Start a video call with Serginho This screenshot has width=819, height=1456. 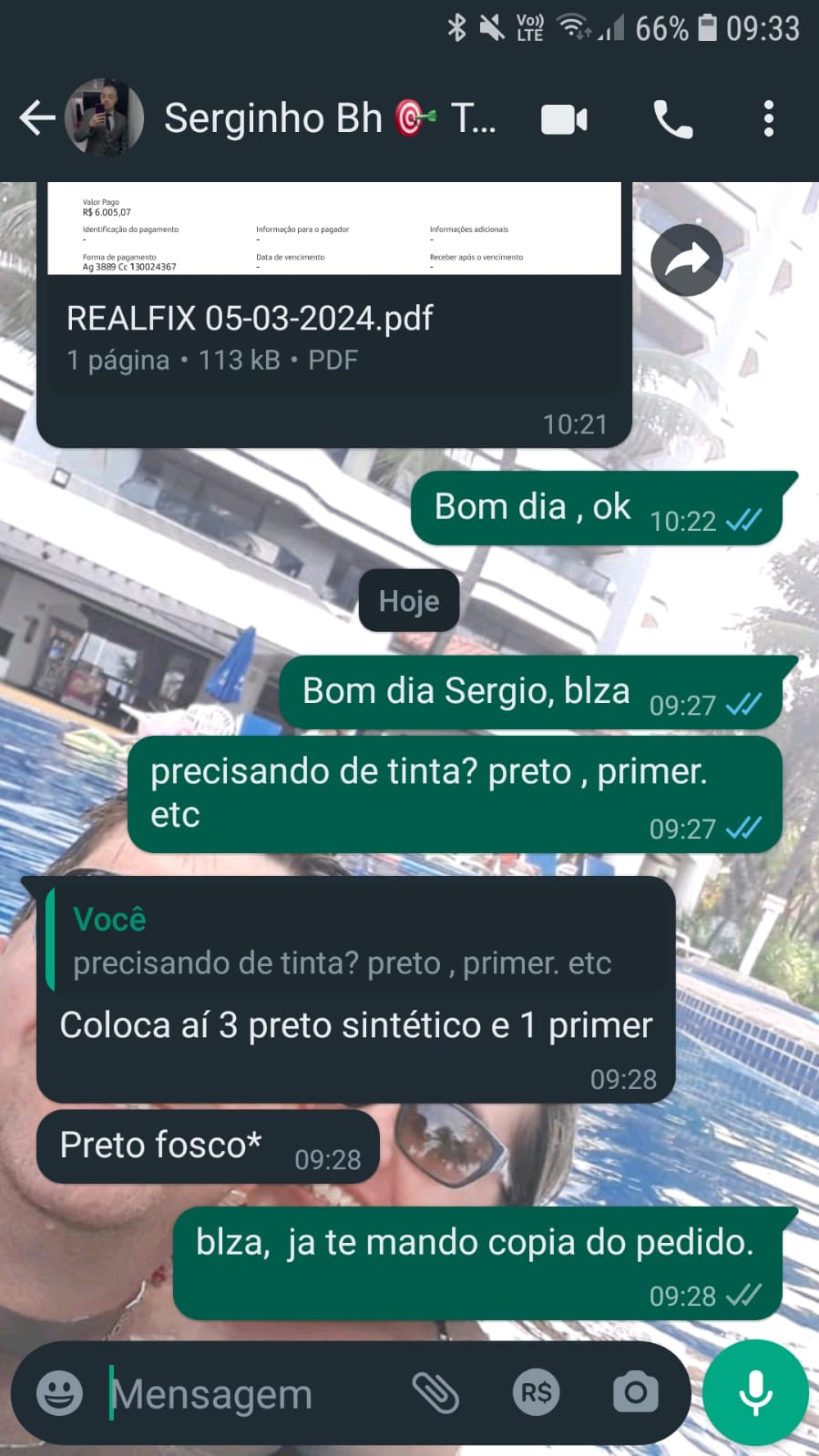click(564, 119)
